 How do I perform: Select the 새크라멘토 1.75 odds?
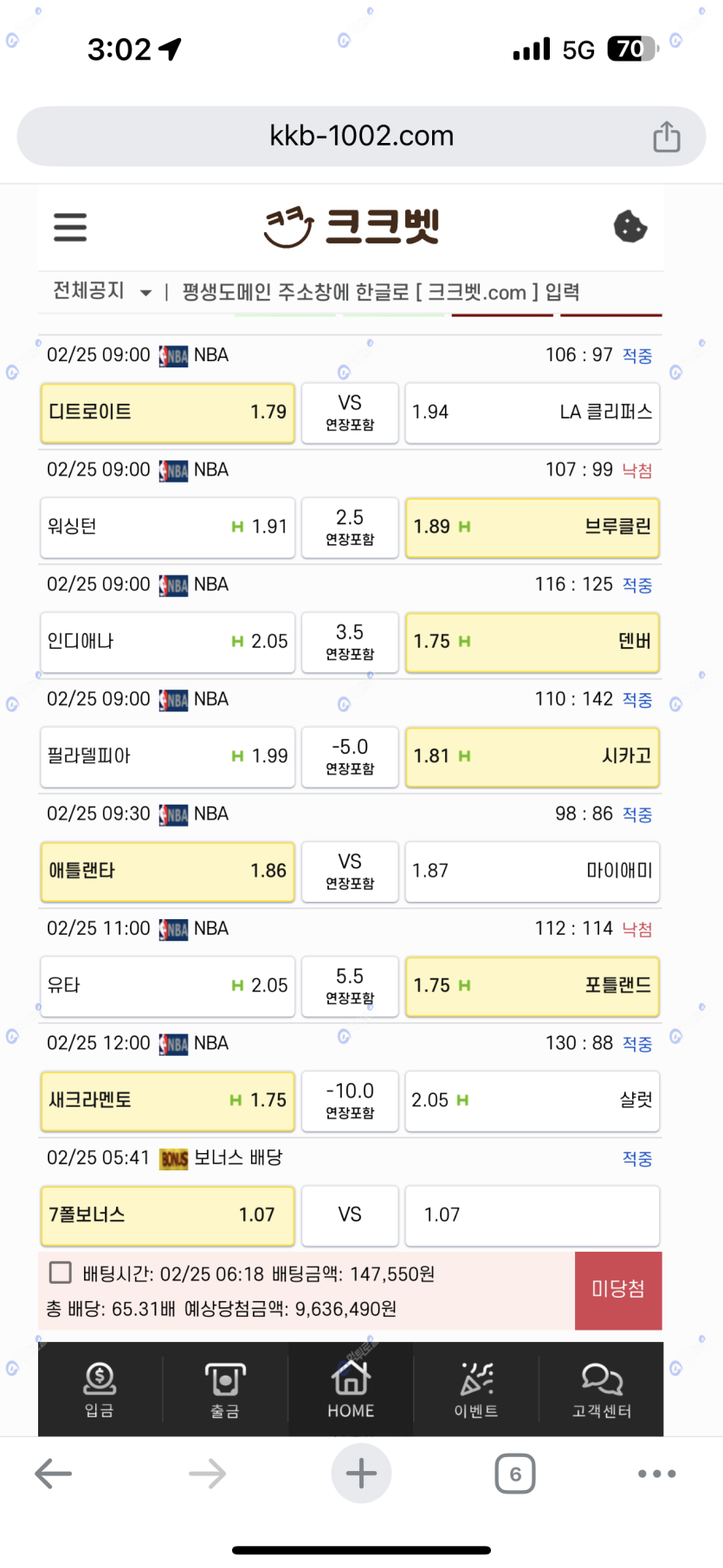(168, 1100)
